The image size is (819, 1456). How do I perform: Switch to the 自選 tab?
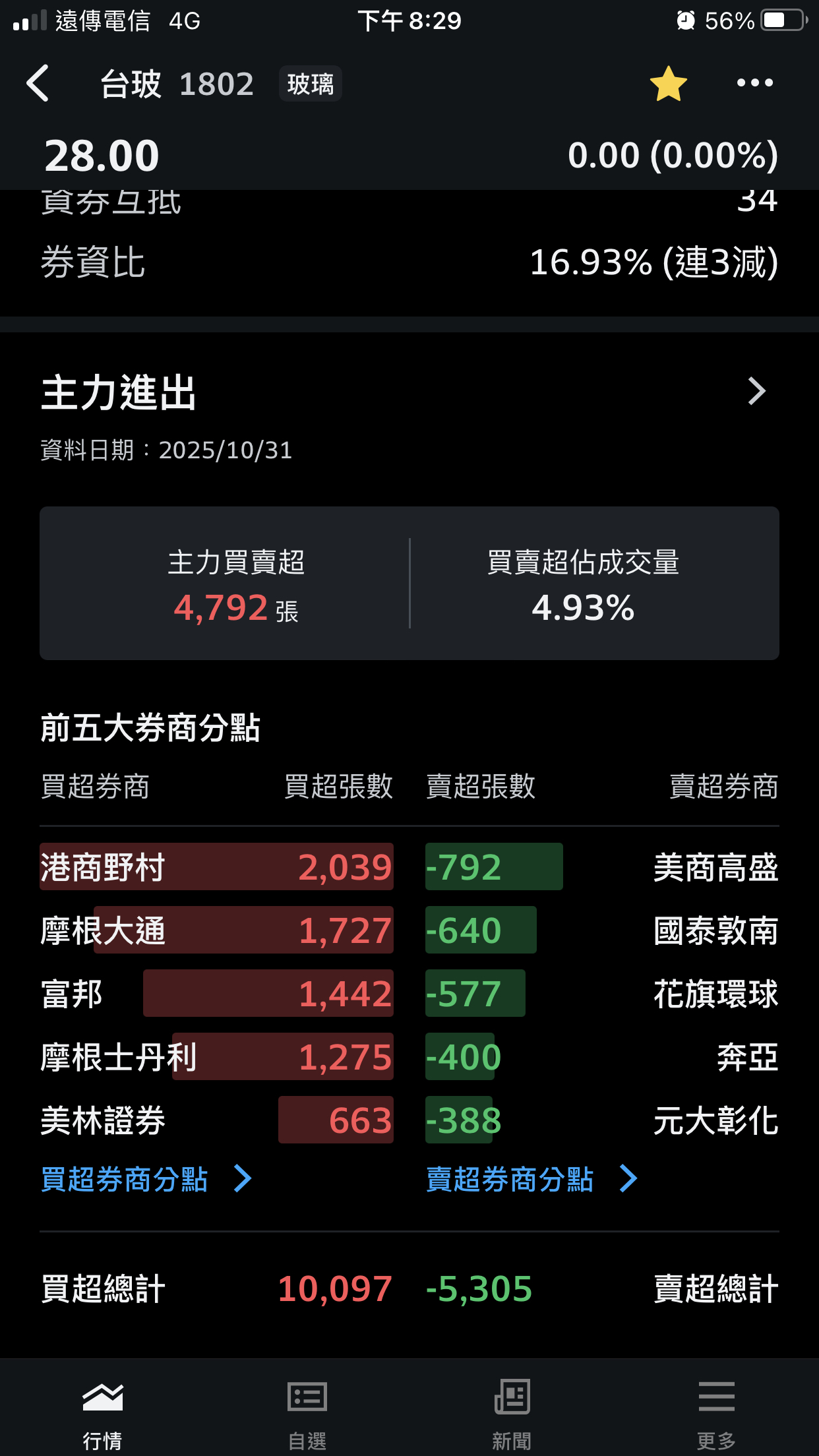tap(307, 1411)
